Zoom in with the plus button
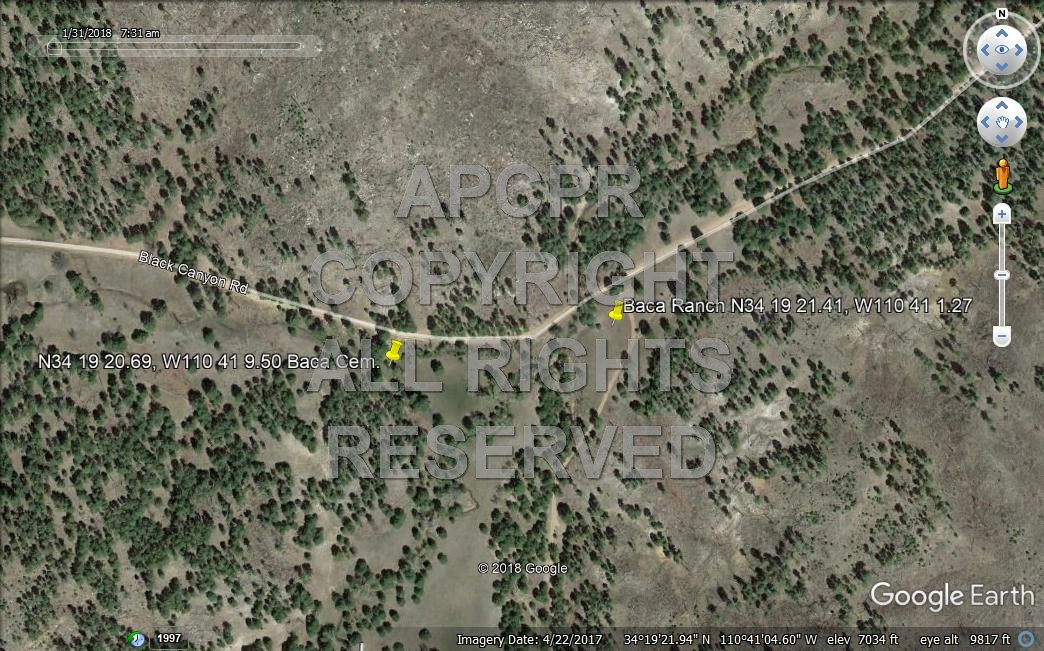Image resolution: width=1044 pixels, height=651 pixels. click(x=1002, y=214)
